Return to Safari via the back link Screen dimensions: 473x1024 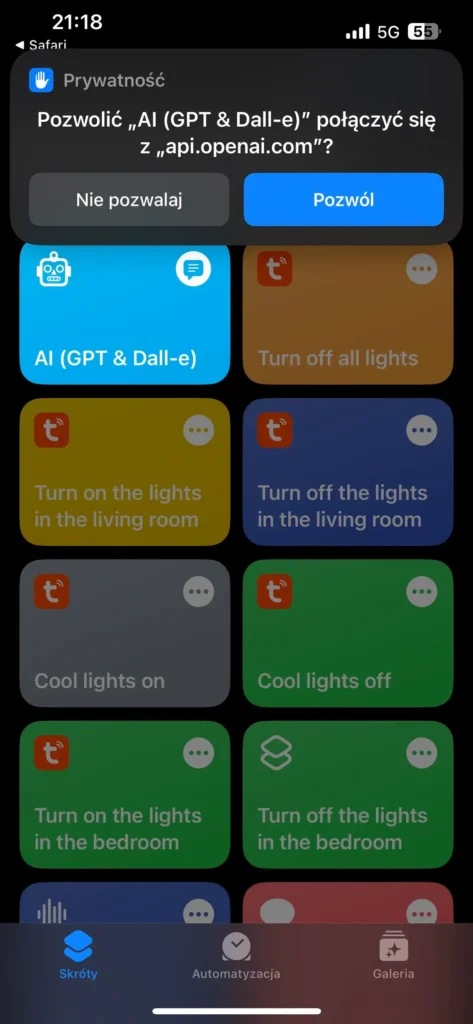[41, 45]
